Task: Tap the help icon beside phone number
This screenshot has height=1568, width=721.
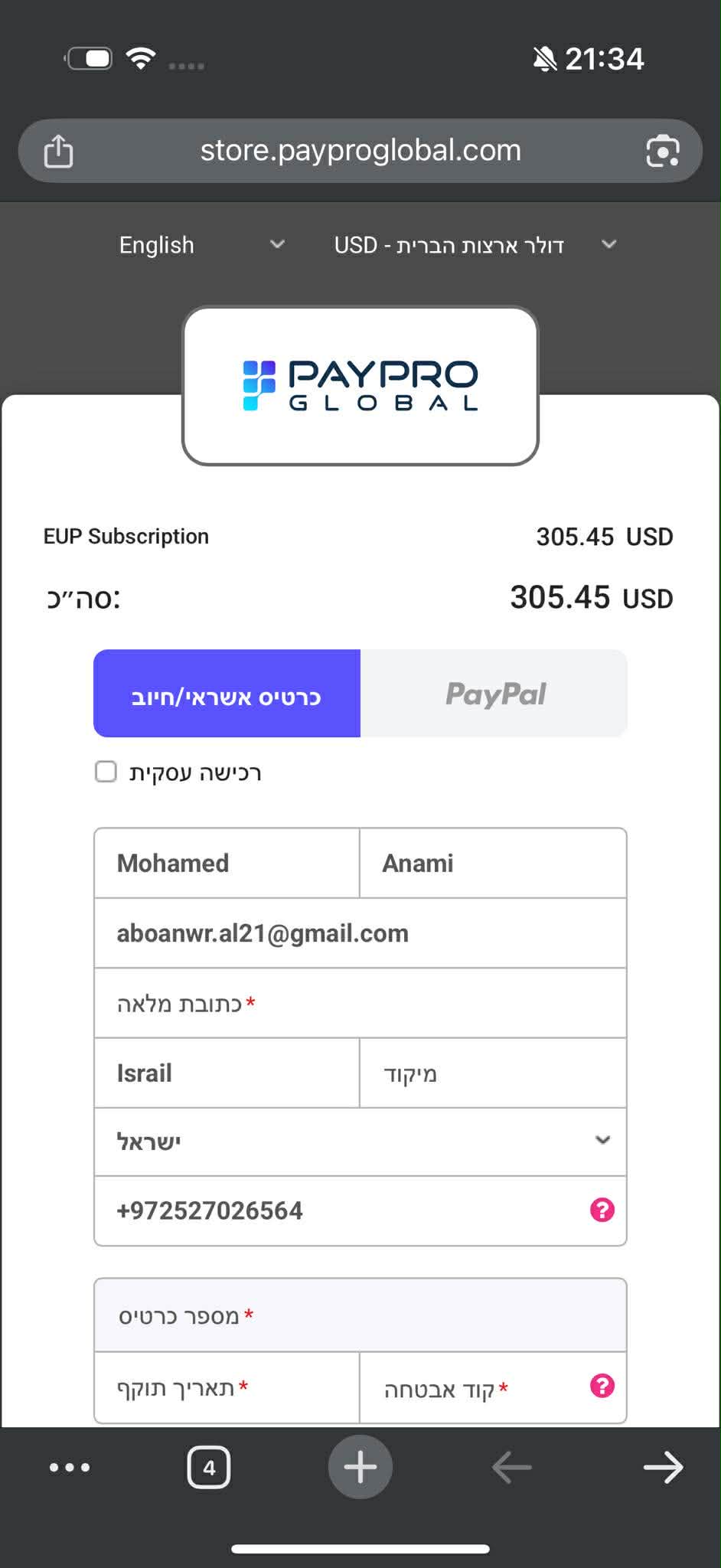Action: pyautogui.click(x=602, y=1210)
